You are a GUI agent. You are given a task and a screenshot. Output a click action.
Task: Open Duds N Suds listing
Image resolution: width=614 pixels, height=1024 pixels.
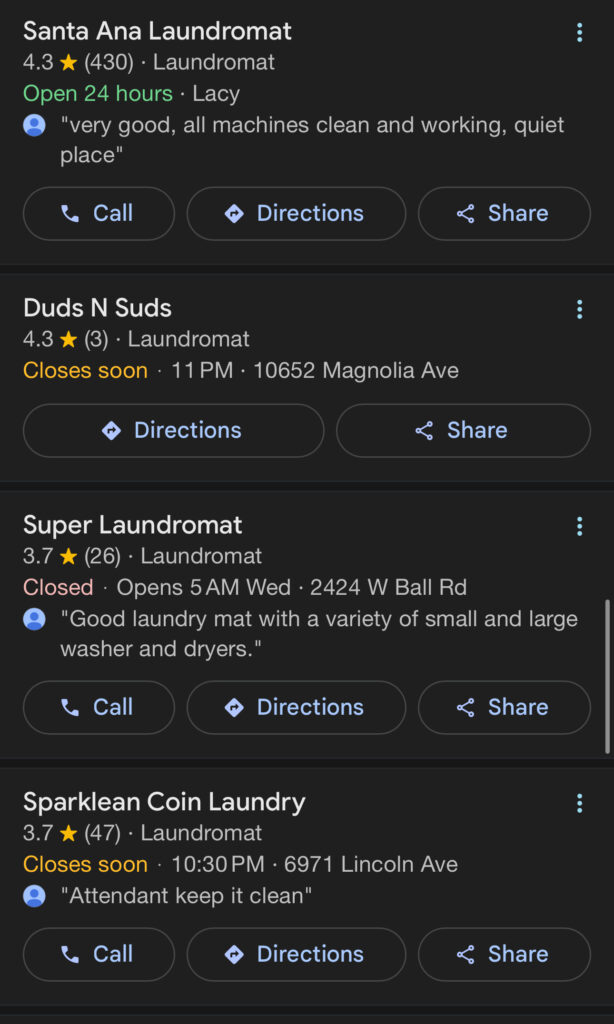97,308
